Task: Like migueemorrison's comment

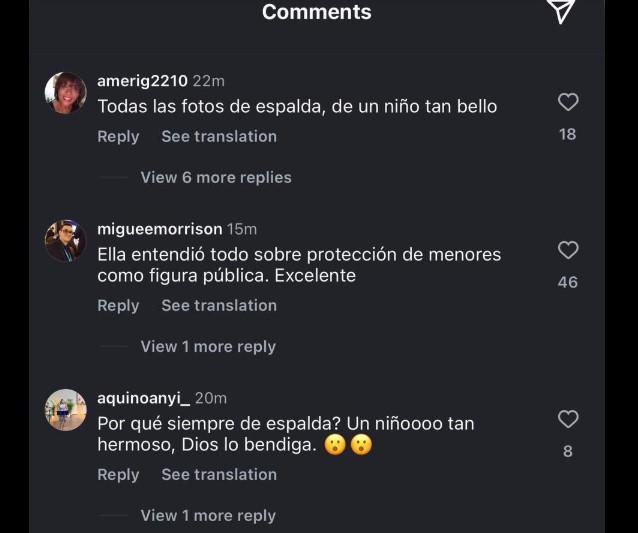Action: [567, 250]
